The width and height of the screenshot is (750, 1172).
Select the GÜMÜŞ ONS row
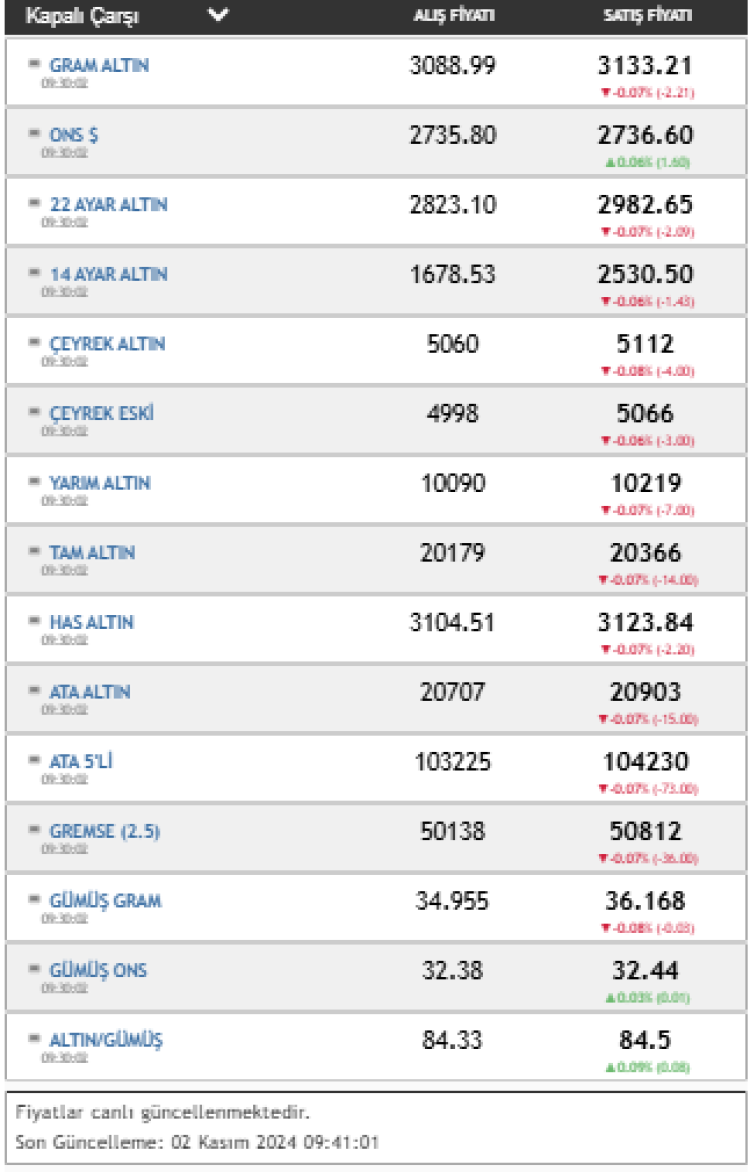tap(99, 970)
